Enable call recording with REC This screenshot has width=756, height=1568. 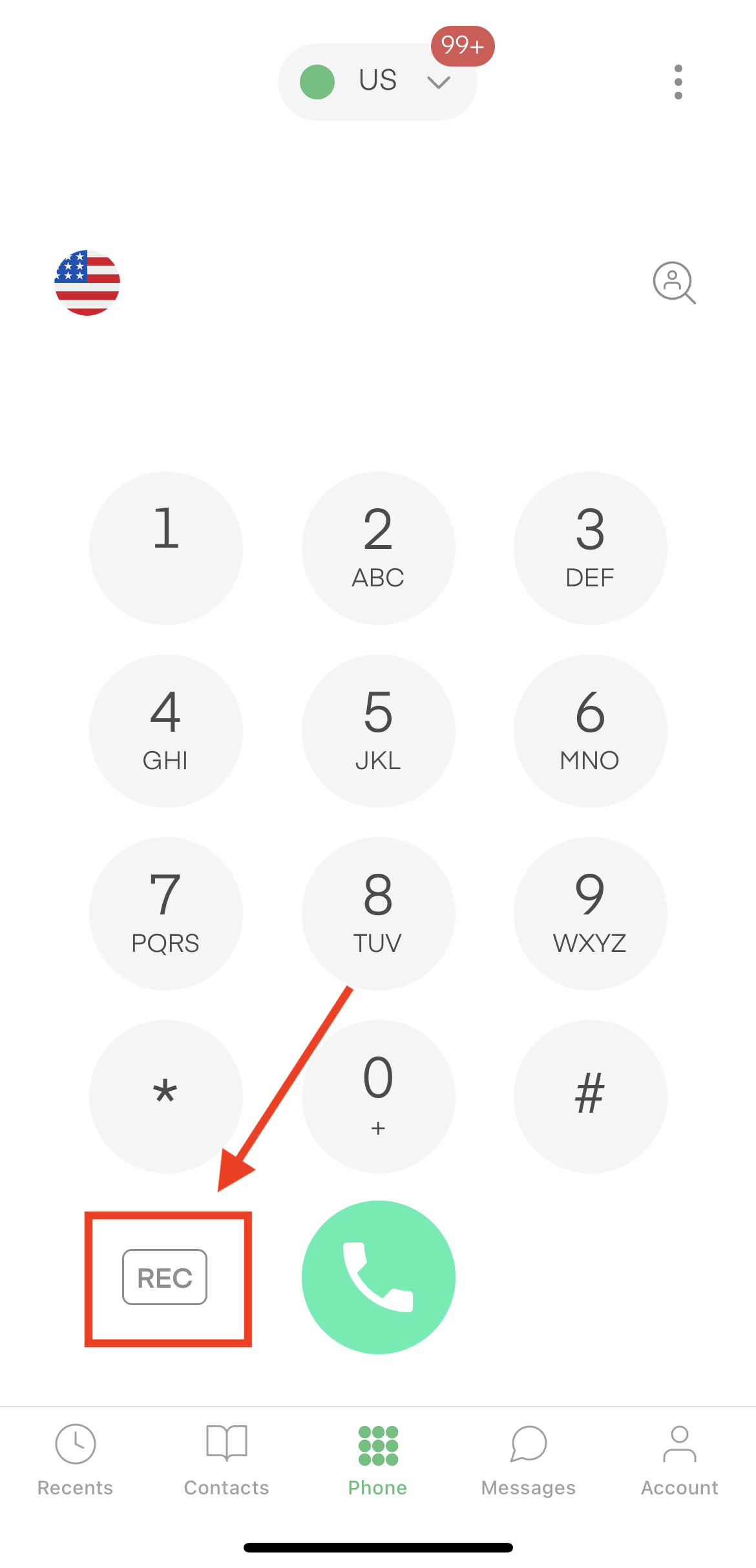click(x=165, y=1277)
